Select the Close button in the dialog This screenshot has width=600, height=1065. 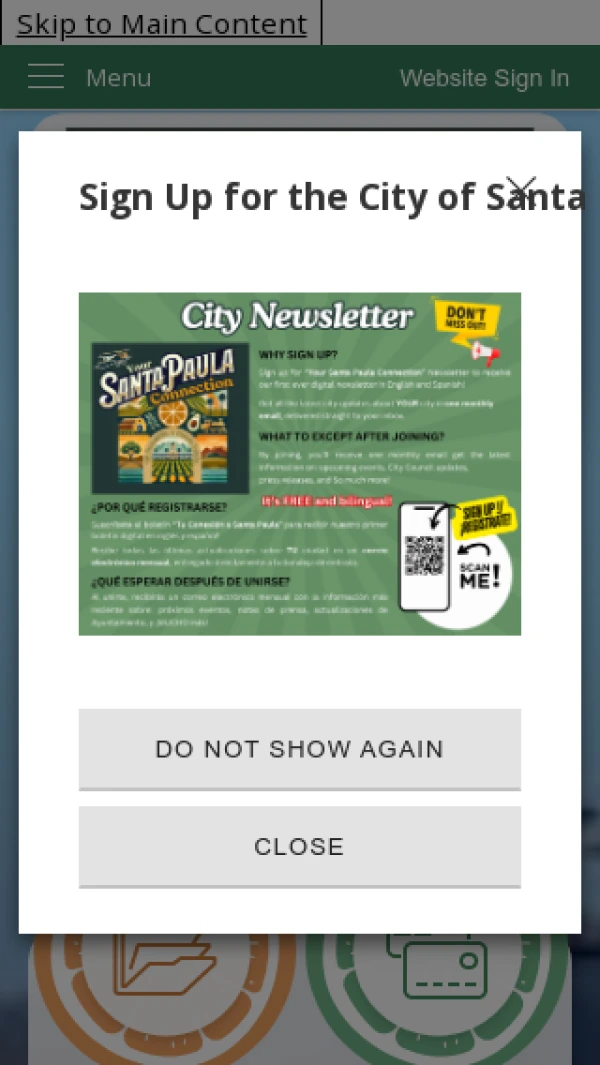tap(300, 847)
